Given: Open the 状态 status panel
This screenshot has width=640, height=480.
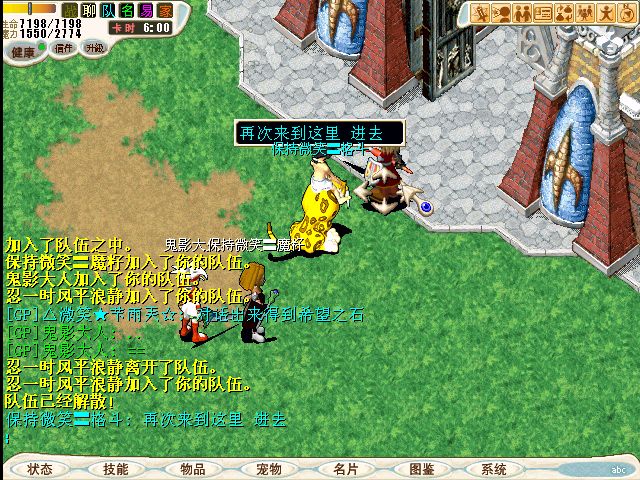Looking at the screenshot, I should point(40,468).
